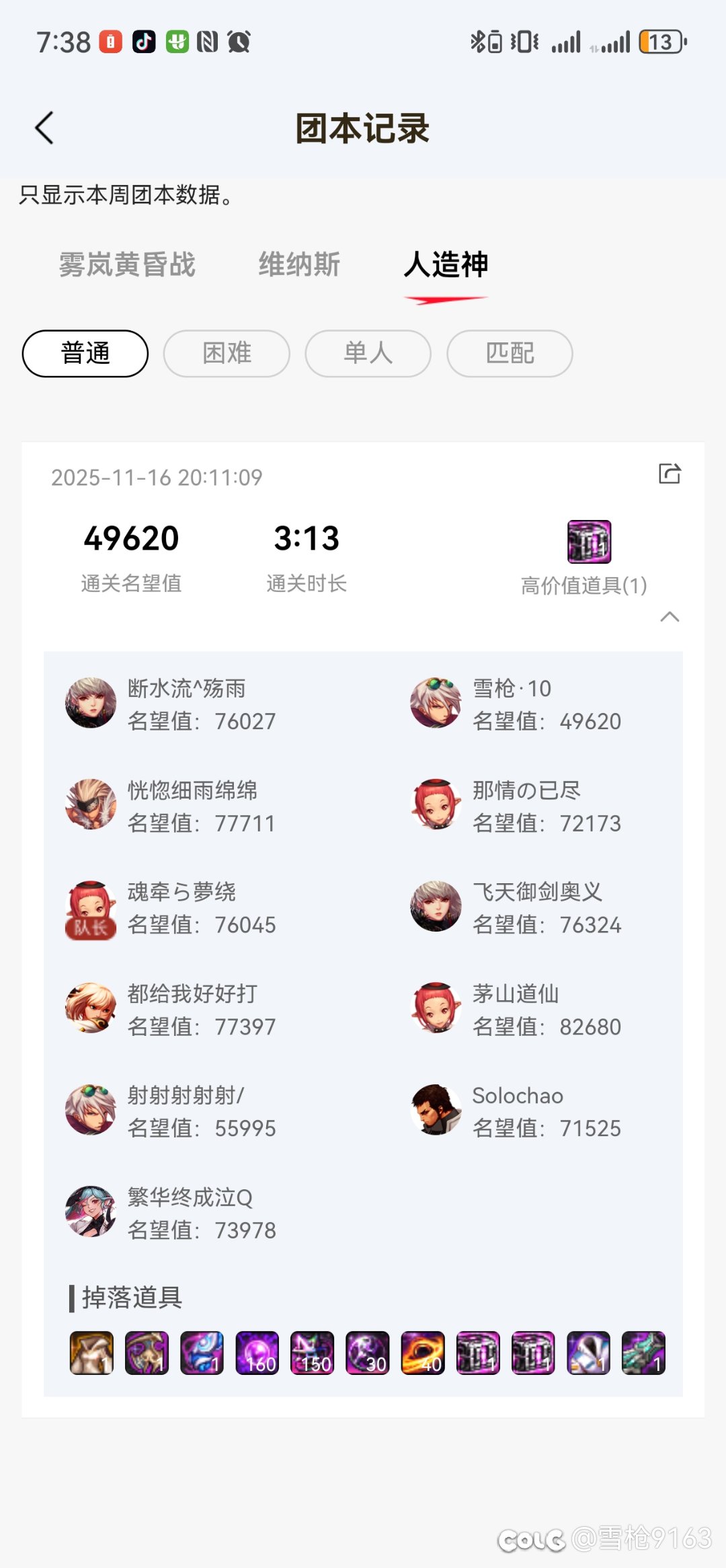Select the 困难 difficulty chip

pos(227,353)
